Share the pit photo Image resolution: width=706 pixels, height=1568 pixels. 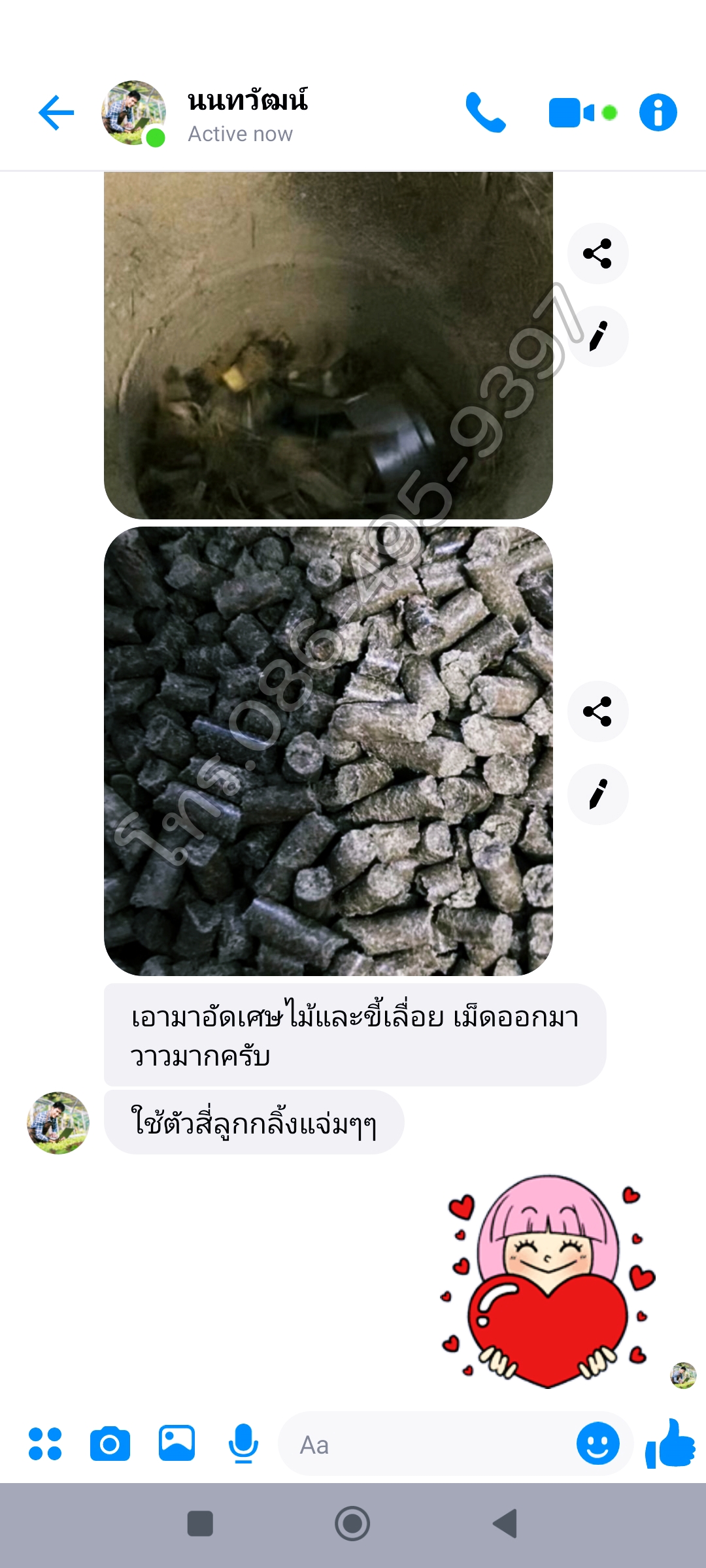pyautogui.click(x=597, y=253)
